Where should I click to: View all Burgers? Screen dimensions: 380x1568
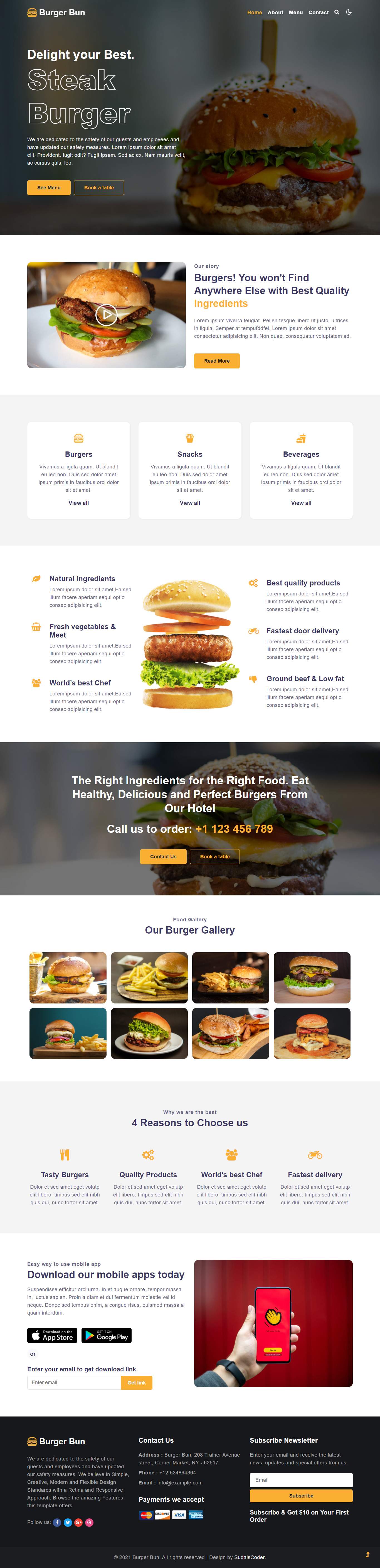(x=78, y=503)
